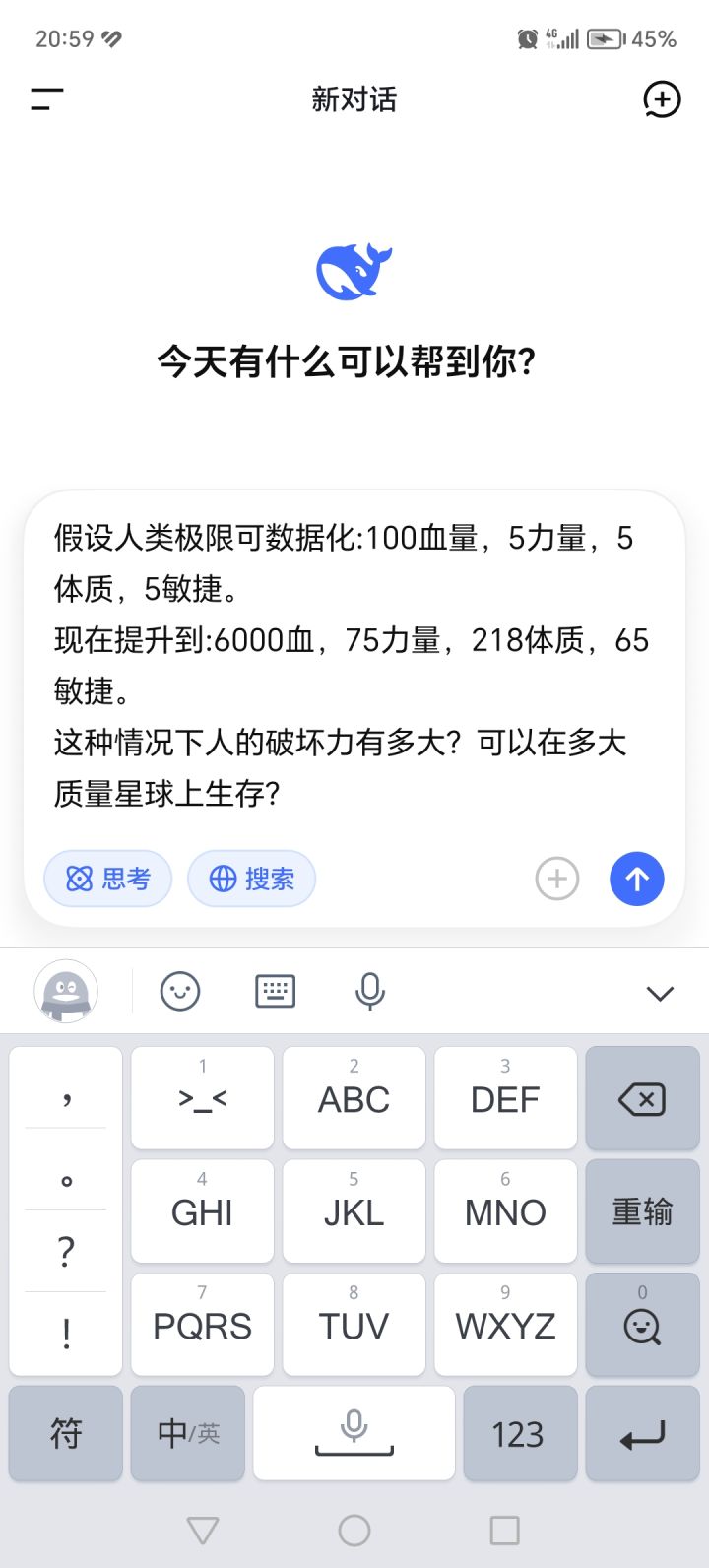The height and width of the screenshot is (1568, 709).
Task: Open the emoji panel in keyboard toolbar
Action: pos(180,992)
